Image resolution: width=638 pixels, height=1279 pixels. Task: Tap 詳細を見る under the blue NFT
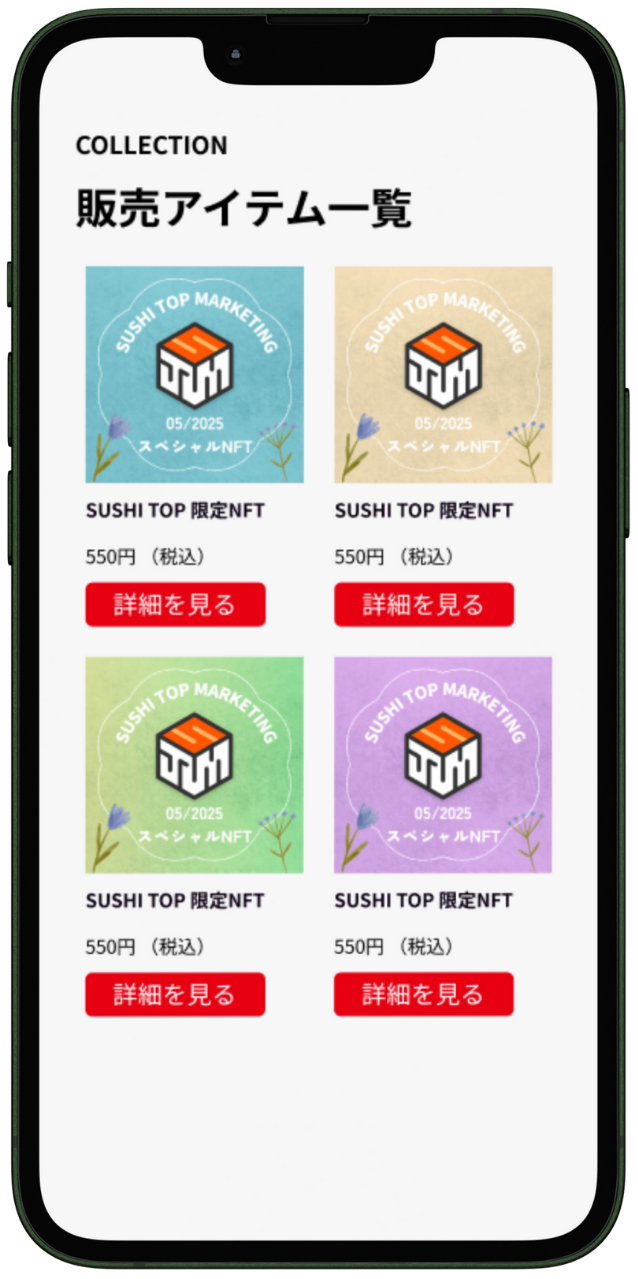click(175, 605)
